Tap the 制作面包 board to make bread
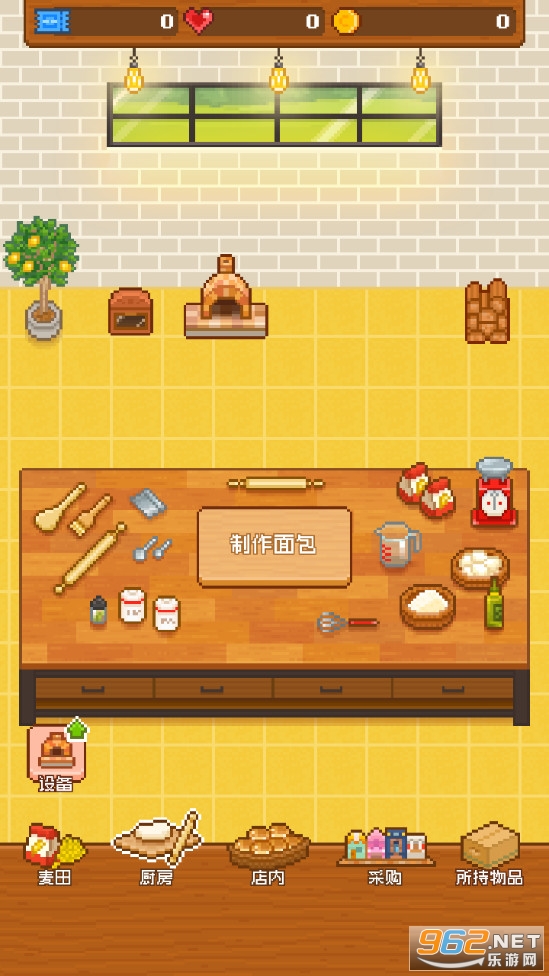Image resolution: width=549 pixels, height=976 pixels. 274,547
